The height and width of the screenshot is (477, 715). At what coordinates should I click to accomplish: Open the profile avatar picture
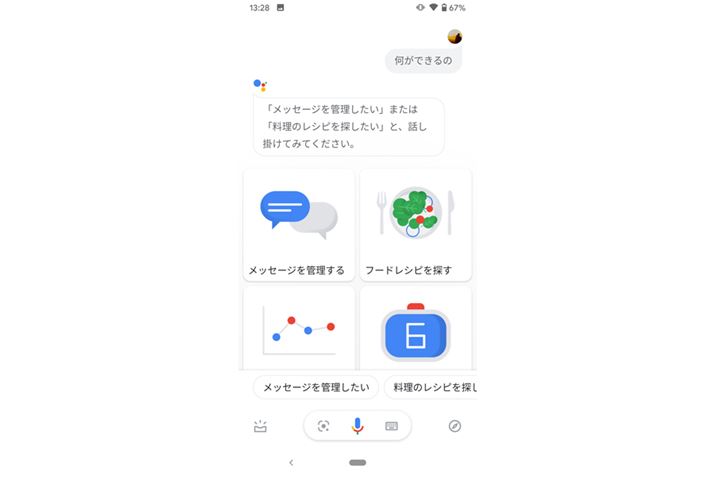tap(455, 37)
